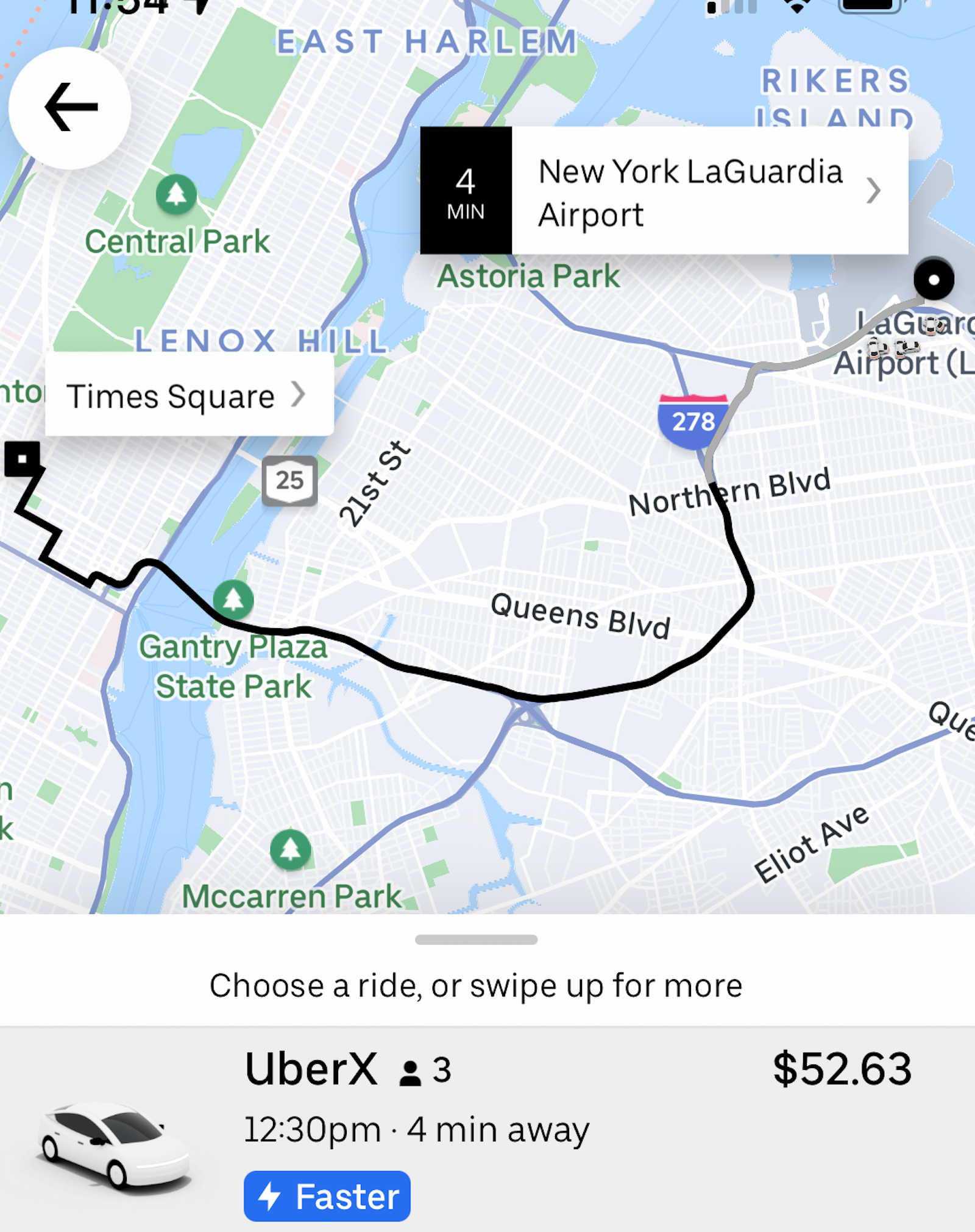
Task: Tap the Times Square pickup square marker
Action: [x=22, y=458]
